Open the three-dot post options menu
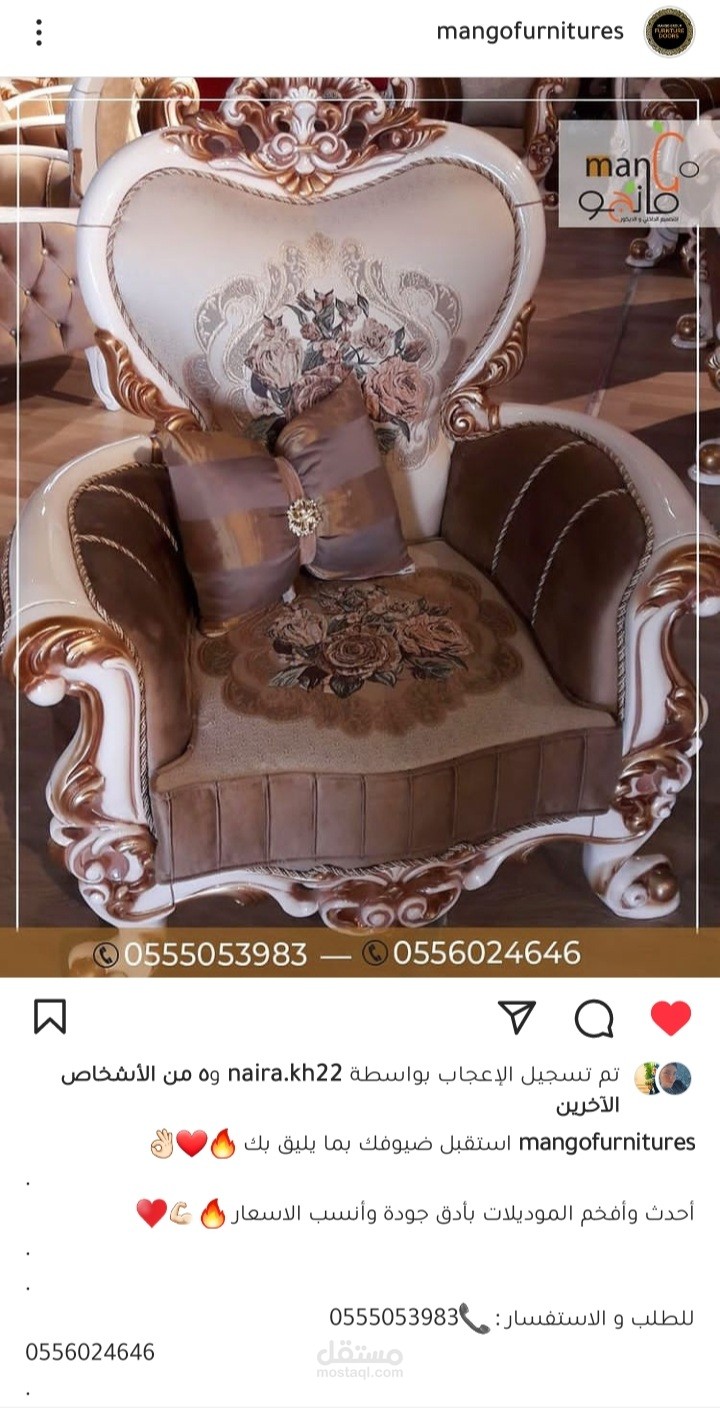This screenshot has width=720, height=1408. tap(39, 32)
